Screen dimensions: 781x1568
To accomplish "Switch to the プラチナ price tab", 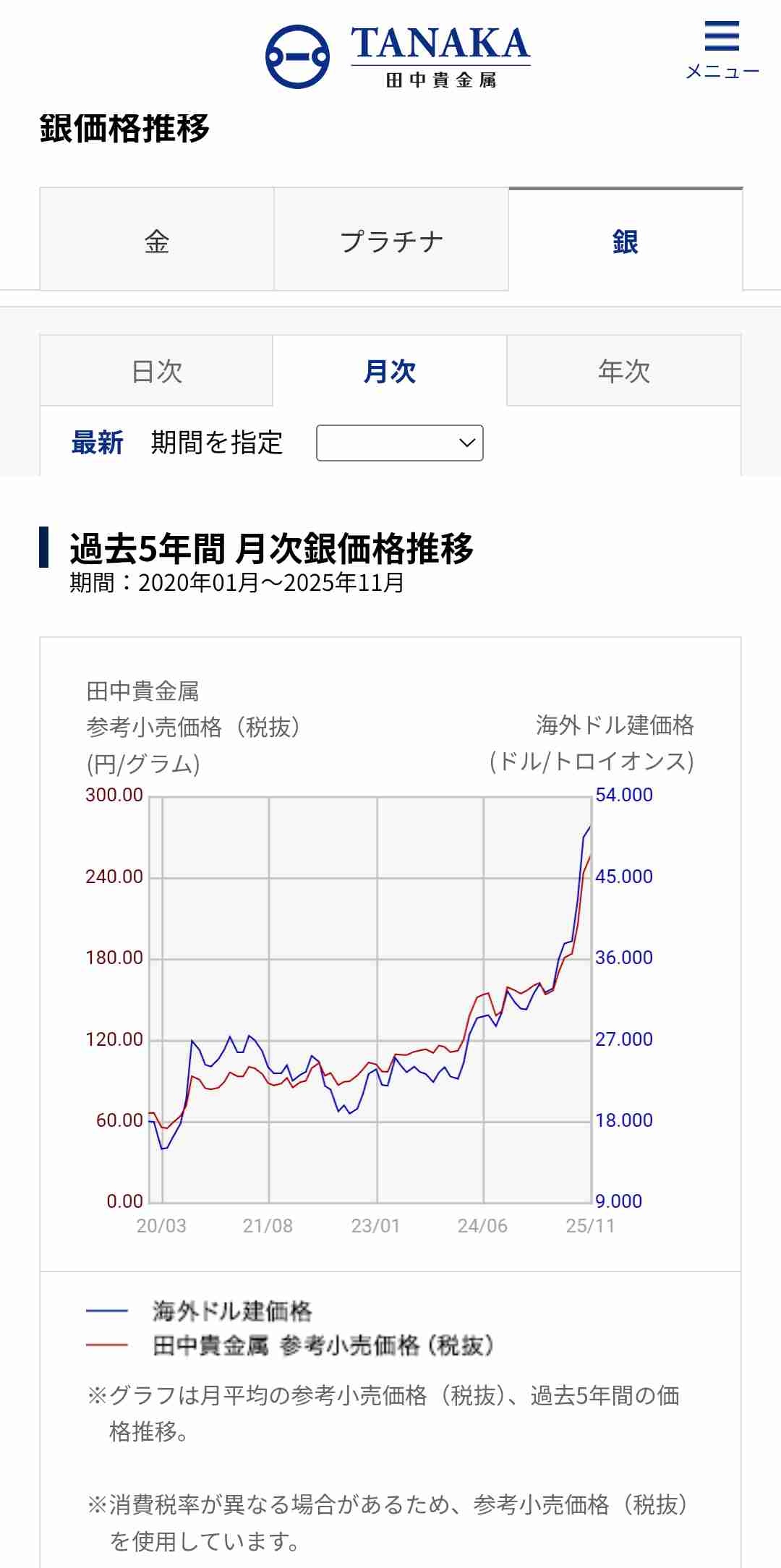I will tap(391, 241).
